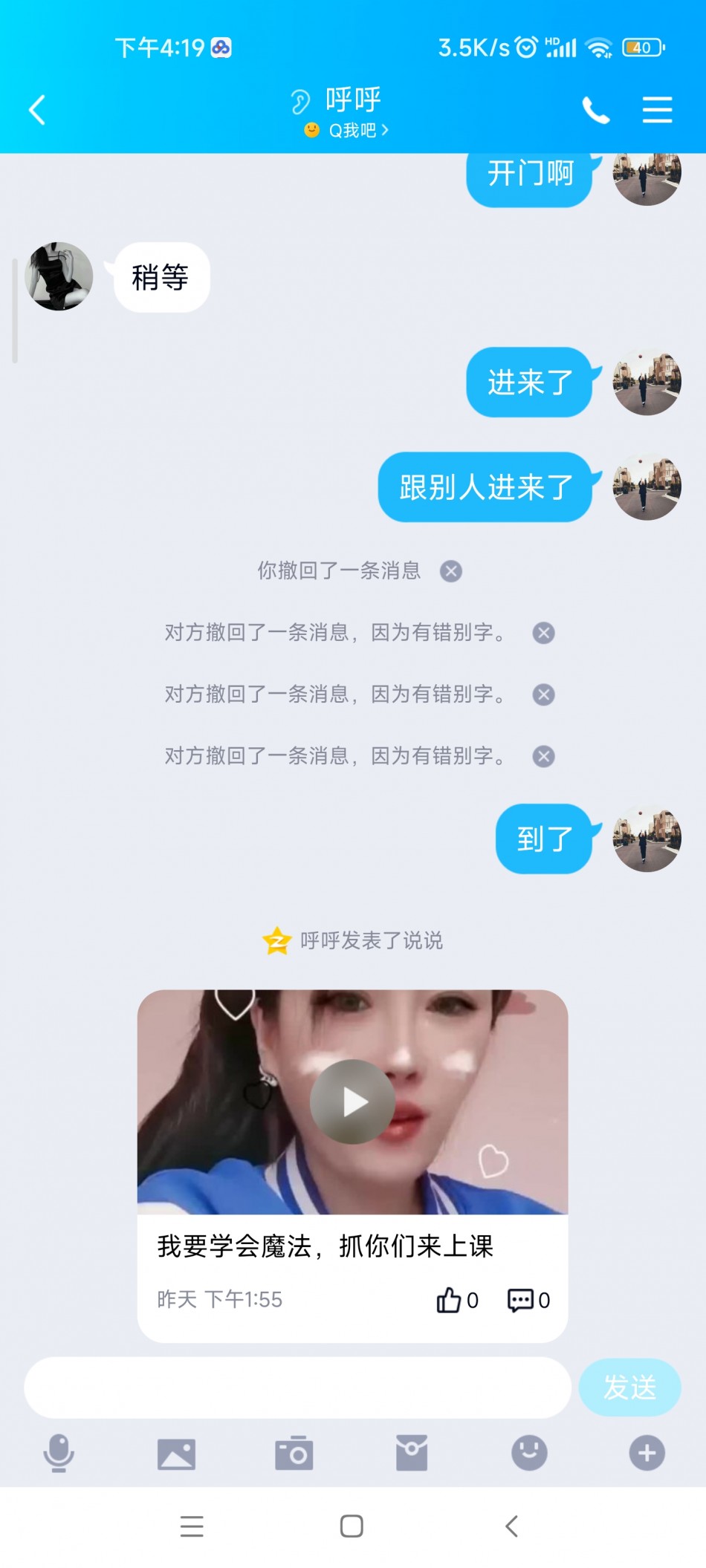Open the system recent apps button

(192, 1526)
